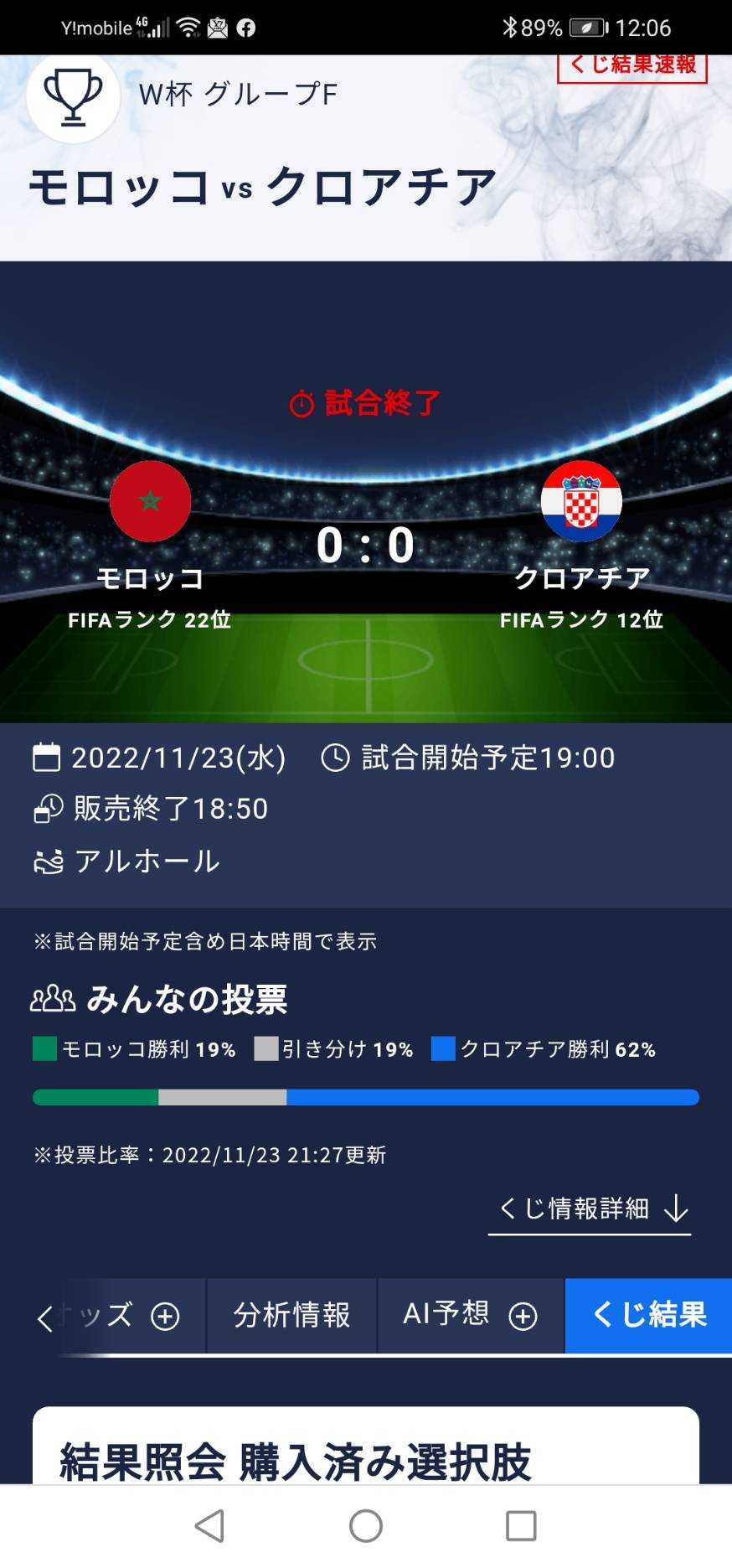Image resolution: width=732 pixels, height=1568 pixels.
Task: Select the Morocco flag emblem
Action: point(151,501)
